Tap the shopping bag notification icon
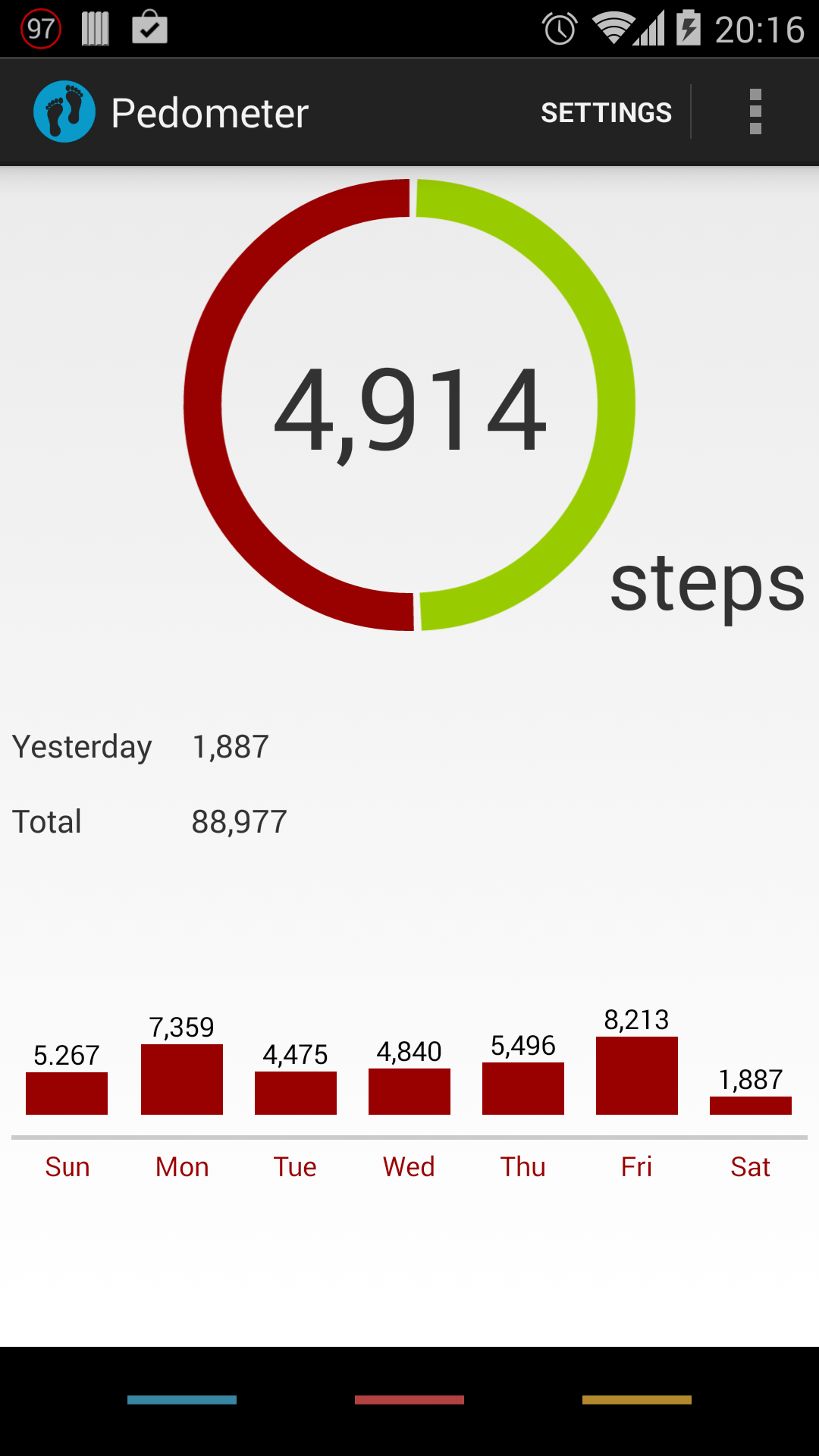Image resolution: width=819 pixels, height=1456 pixels. (x=149, y=27)
